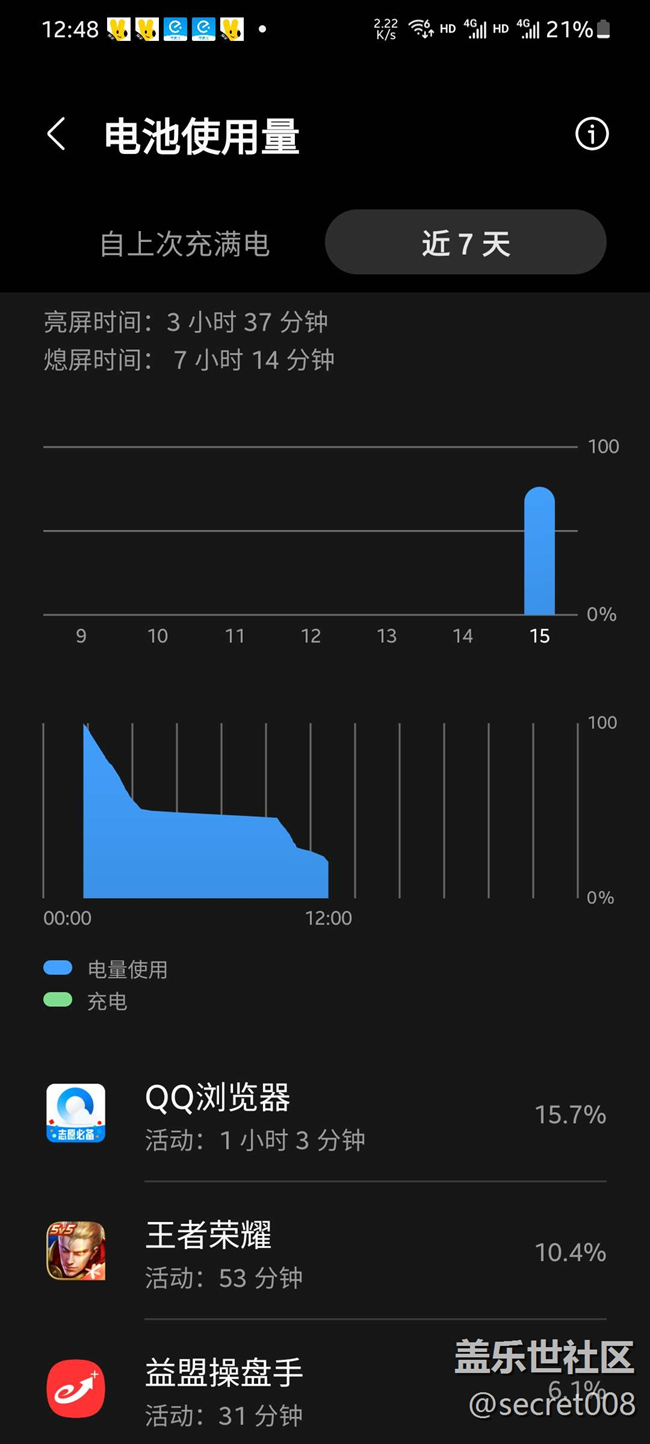Select the day 15 bar in chart
Image resolution: width=650 pixels, height=1444 pixels.
pyautogui.click(x=539, y=551)
